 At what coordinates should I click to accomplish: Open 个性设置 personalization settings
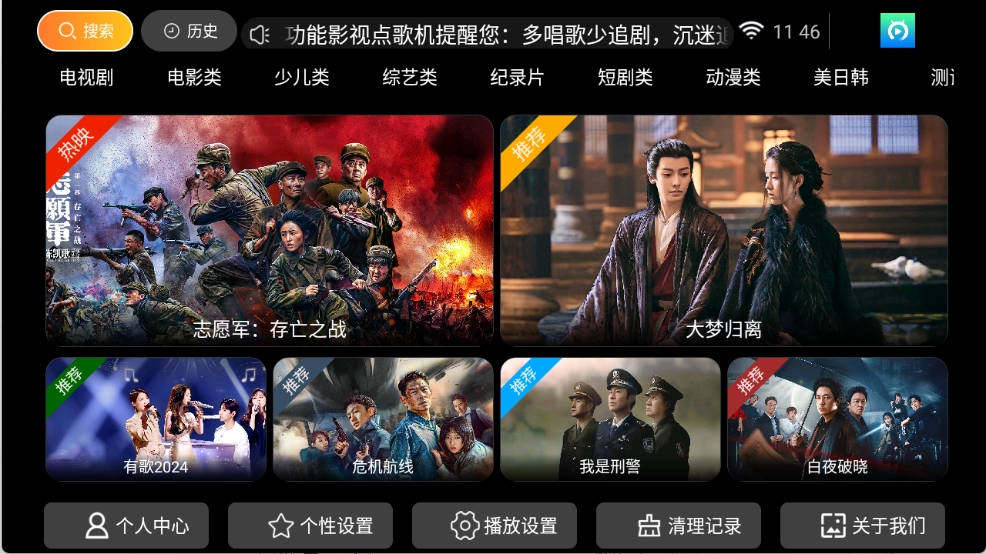[310, 525]
